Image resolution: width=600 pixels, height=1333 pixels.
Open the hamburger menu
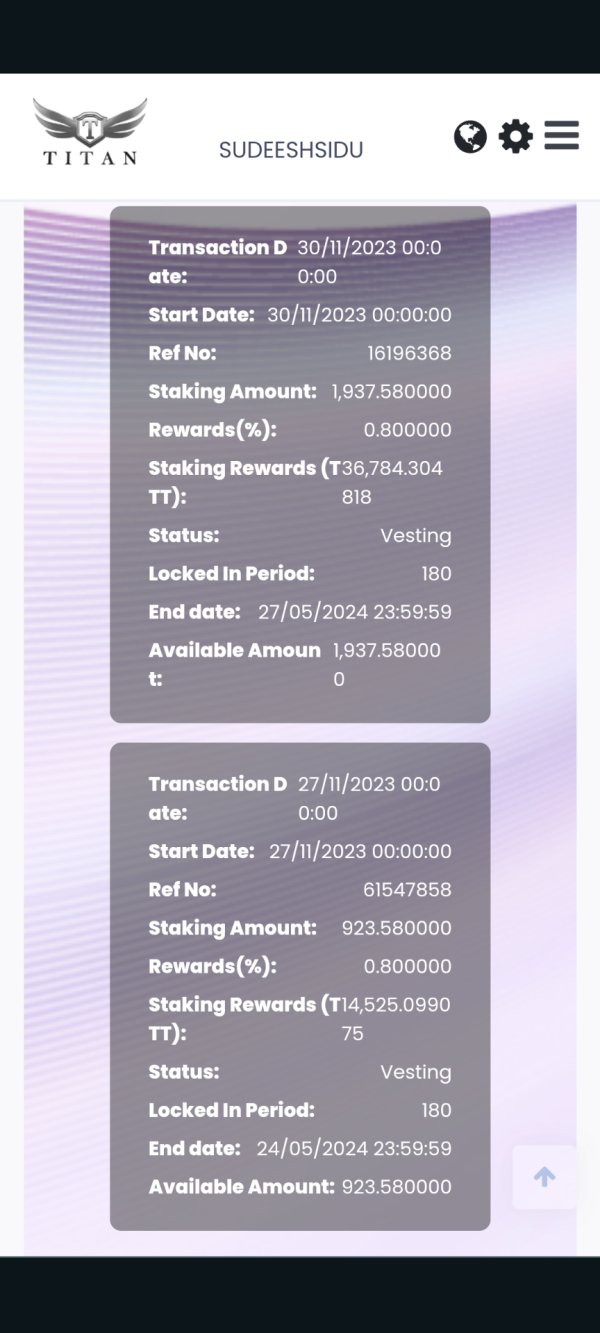pyautogui.click(x=562, y=135)
